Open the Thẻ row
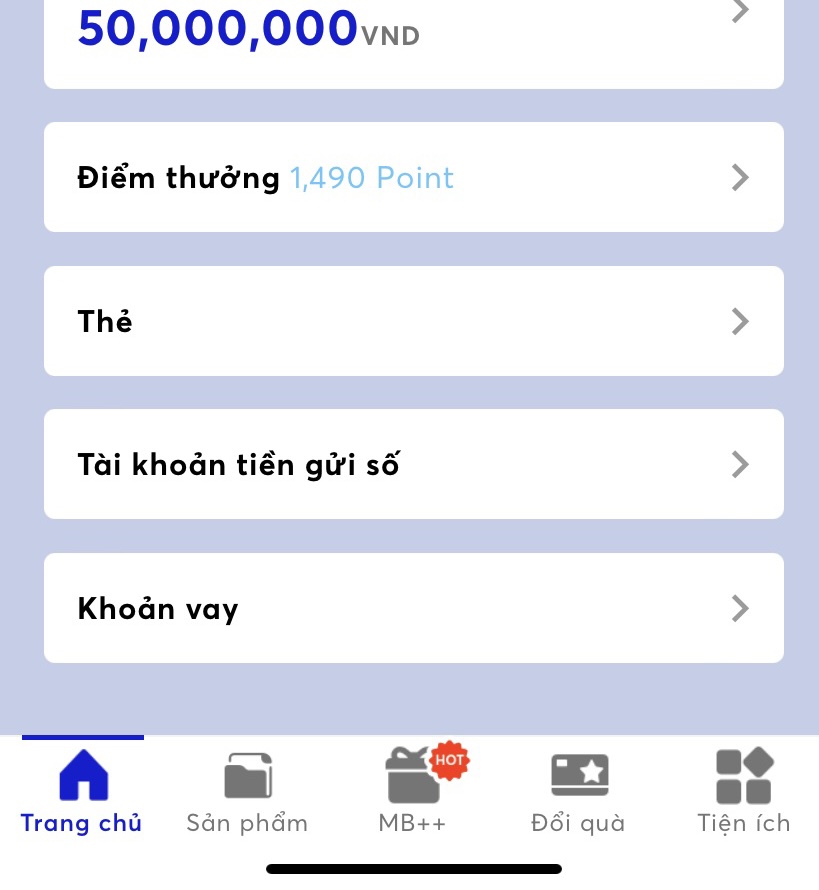The width and height of the screenshot is (819, 890). tap(413, 321)
